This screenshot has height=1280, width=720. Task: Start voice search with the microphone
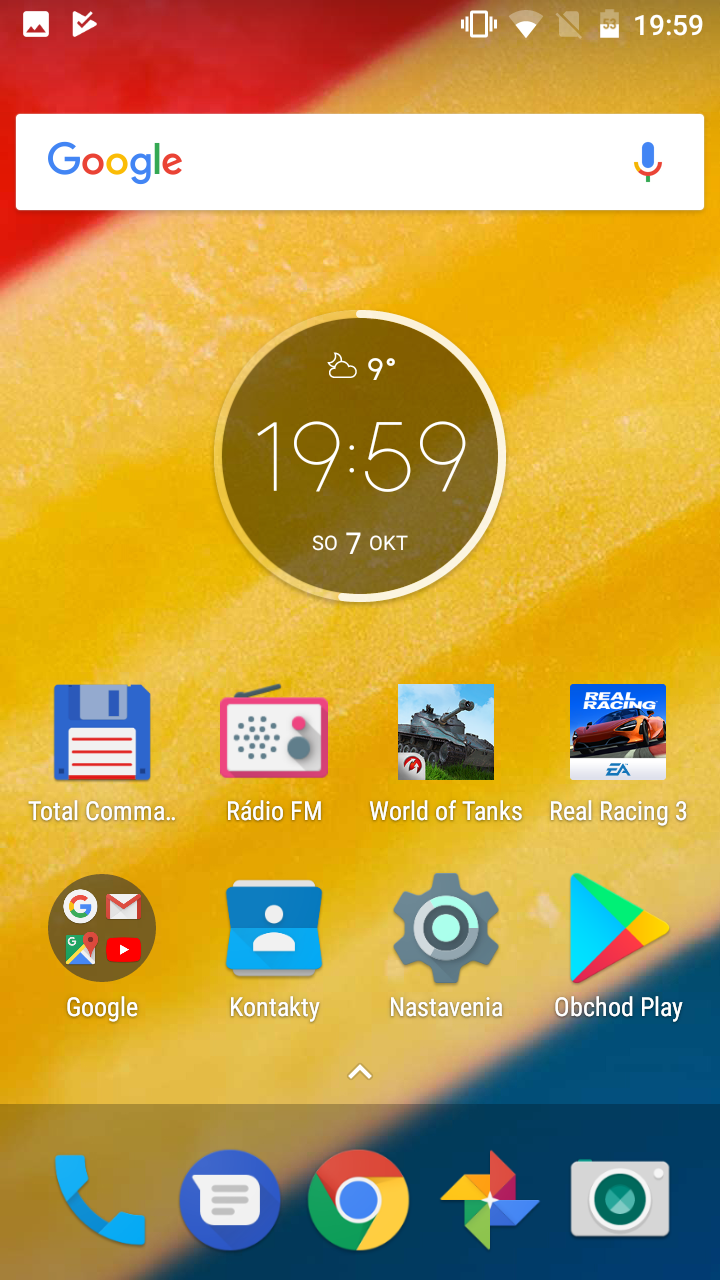(x=648, y=162)
